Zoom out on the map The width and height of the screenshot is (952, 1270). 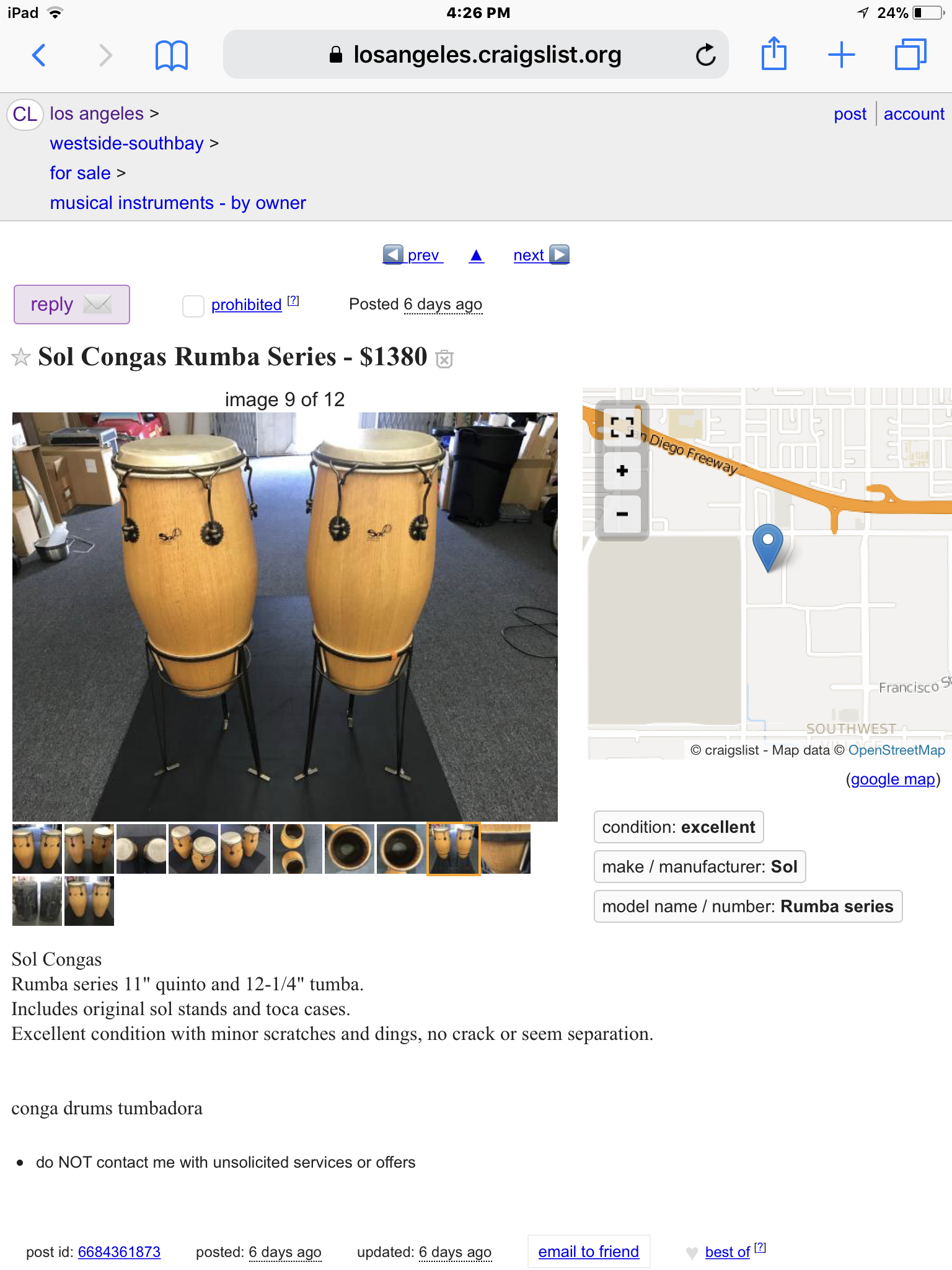point(622,514)
